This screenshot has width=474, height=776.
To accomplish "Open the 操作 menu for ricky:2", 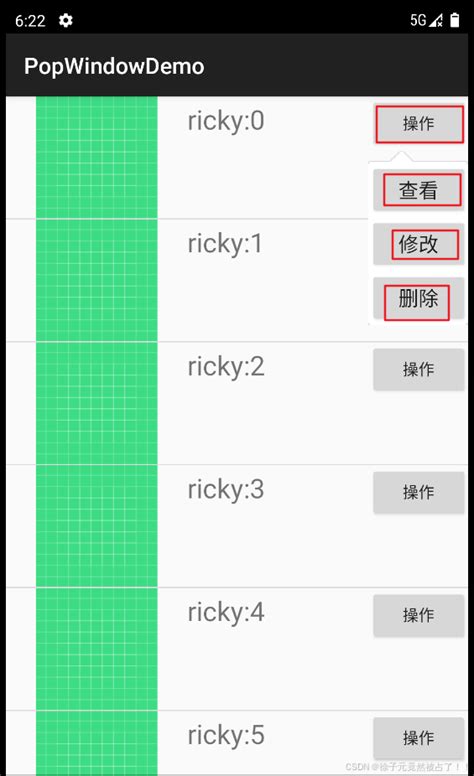I will (419, 369).
